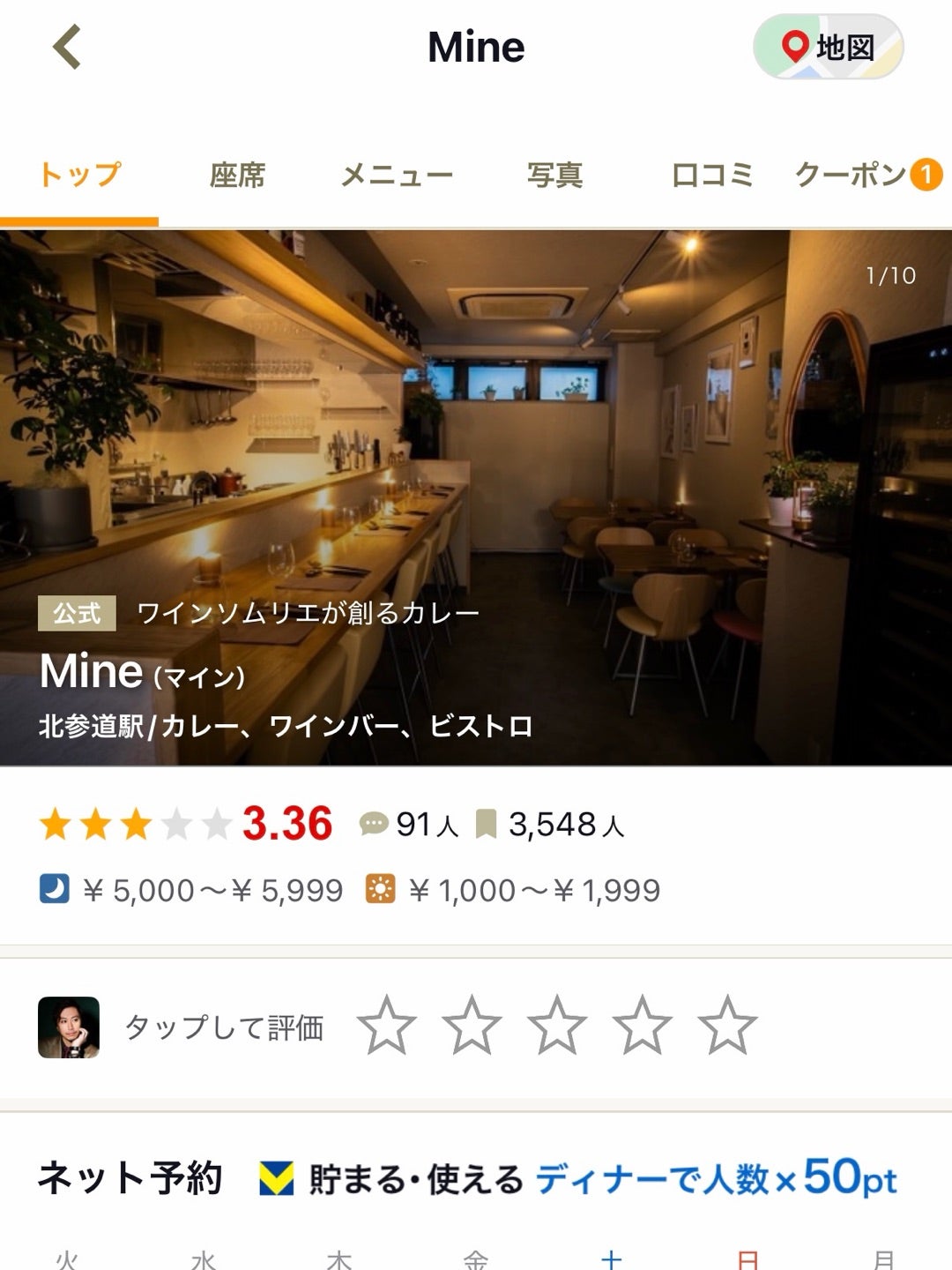This screenshot has height=1270, width=952.
Task: Rate one star in タップして評価
Action: click(x=386, y=1026)
